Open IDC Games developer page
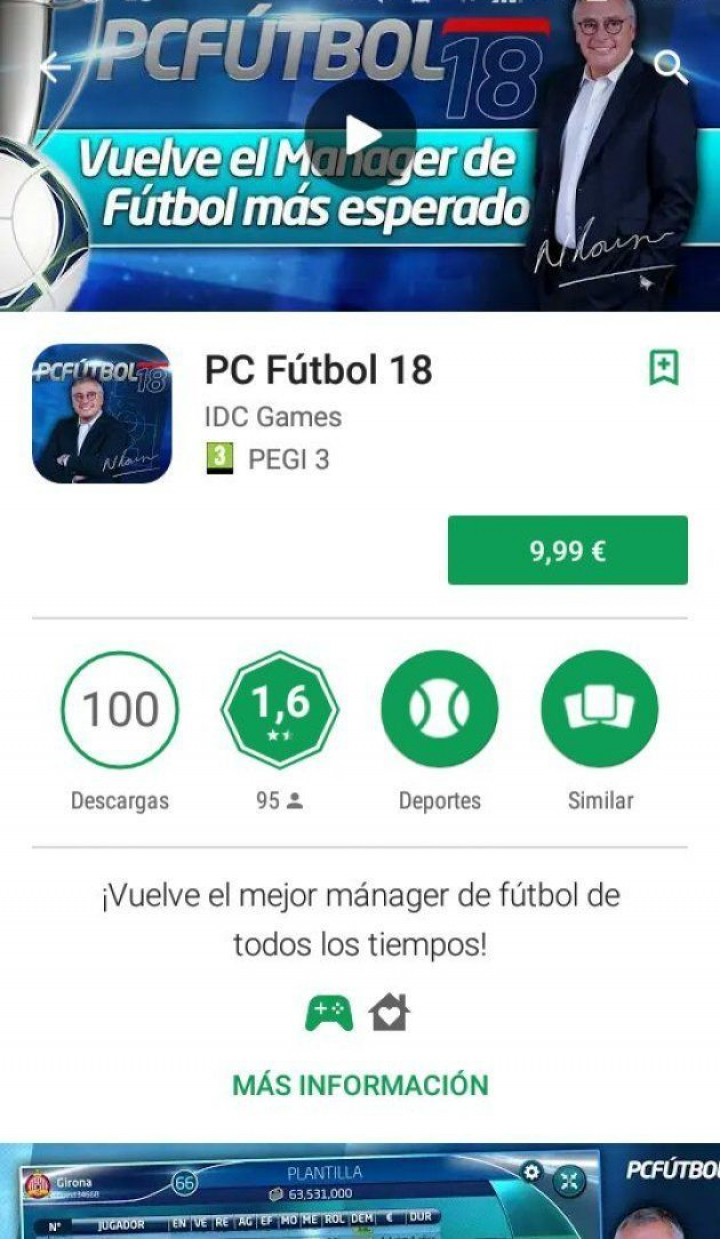The width and height of the screenshot is (720, 1239). click(273, 416)
